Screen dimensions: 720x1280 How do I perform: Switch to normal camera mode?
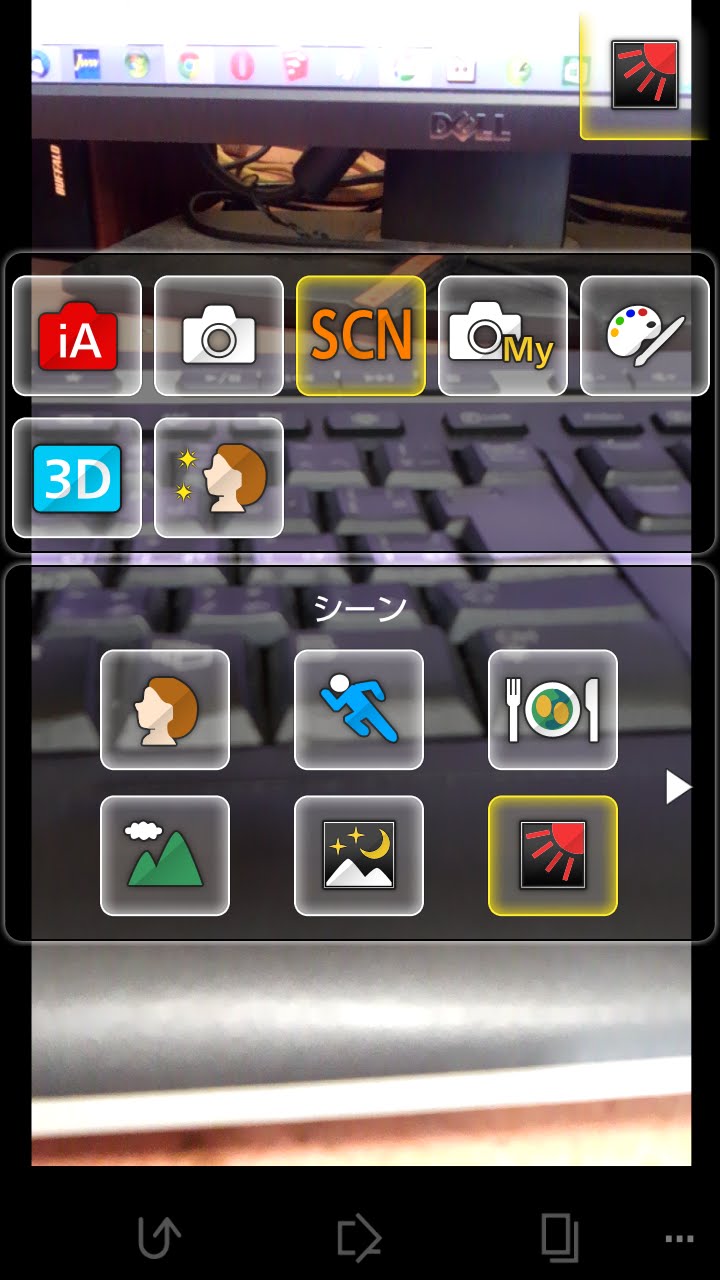pos(219,335)
